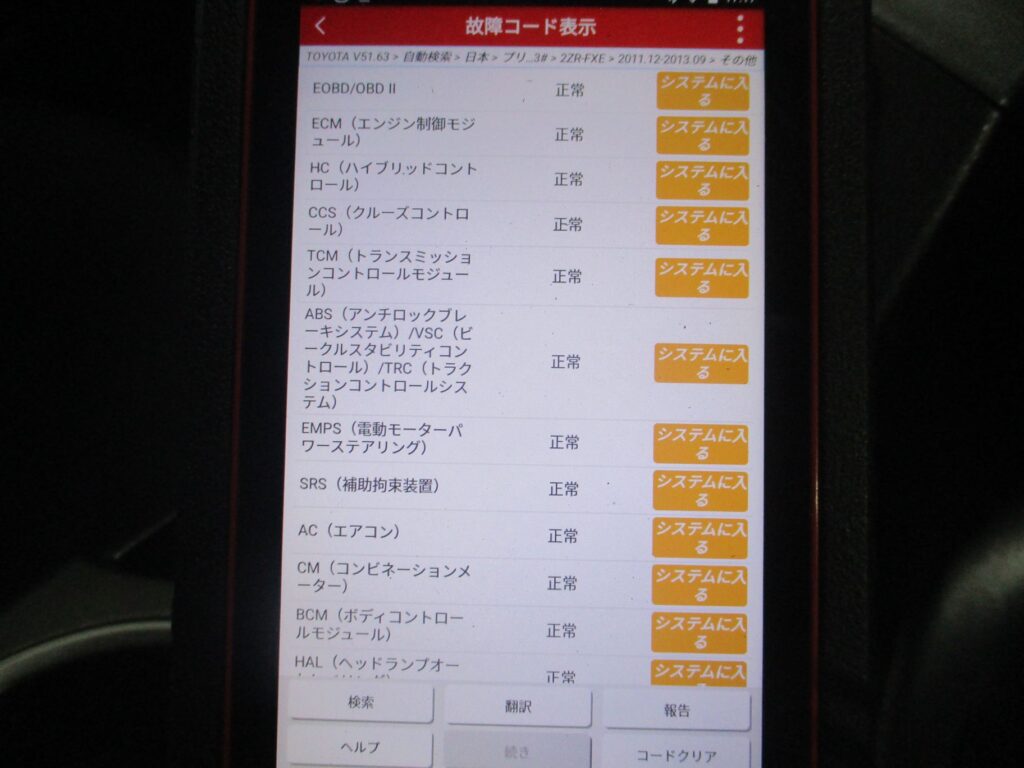This screenshot has width=1024, height=768.
Task: Open the 報告 report button
Action: point(677,711)
